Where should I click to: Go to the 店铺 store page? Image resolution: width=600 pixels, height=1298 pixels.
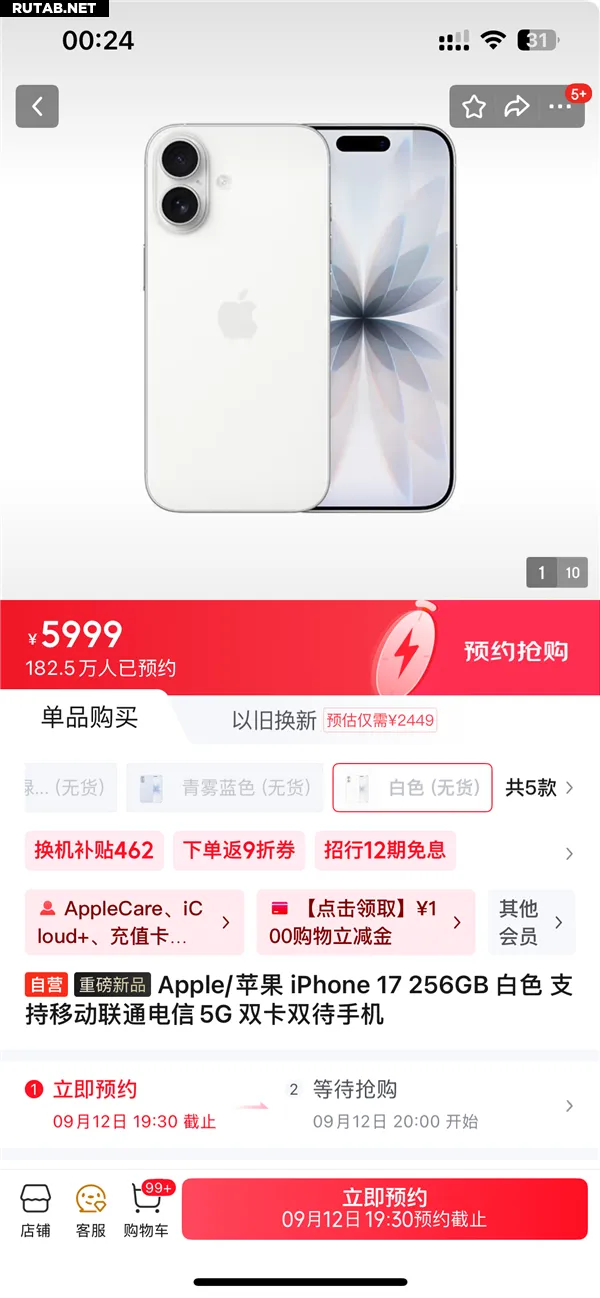tap(35, 1210)
